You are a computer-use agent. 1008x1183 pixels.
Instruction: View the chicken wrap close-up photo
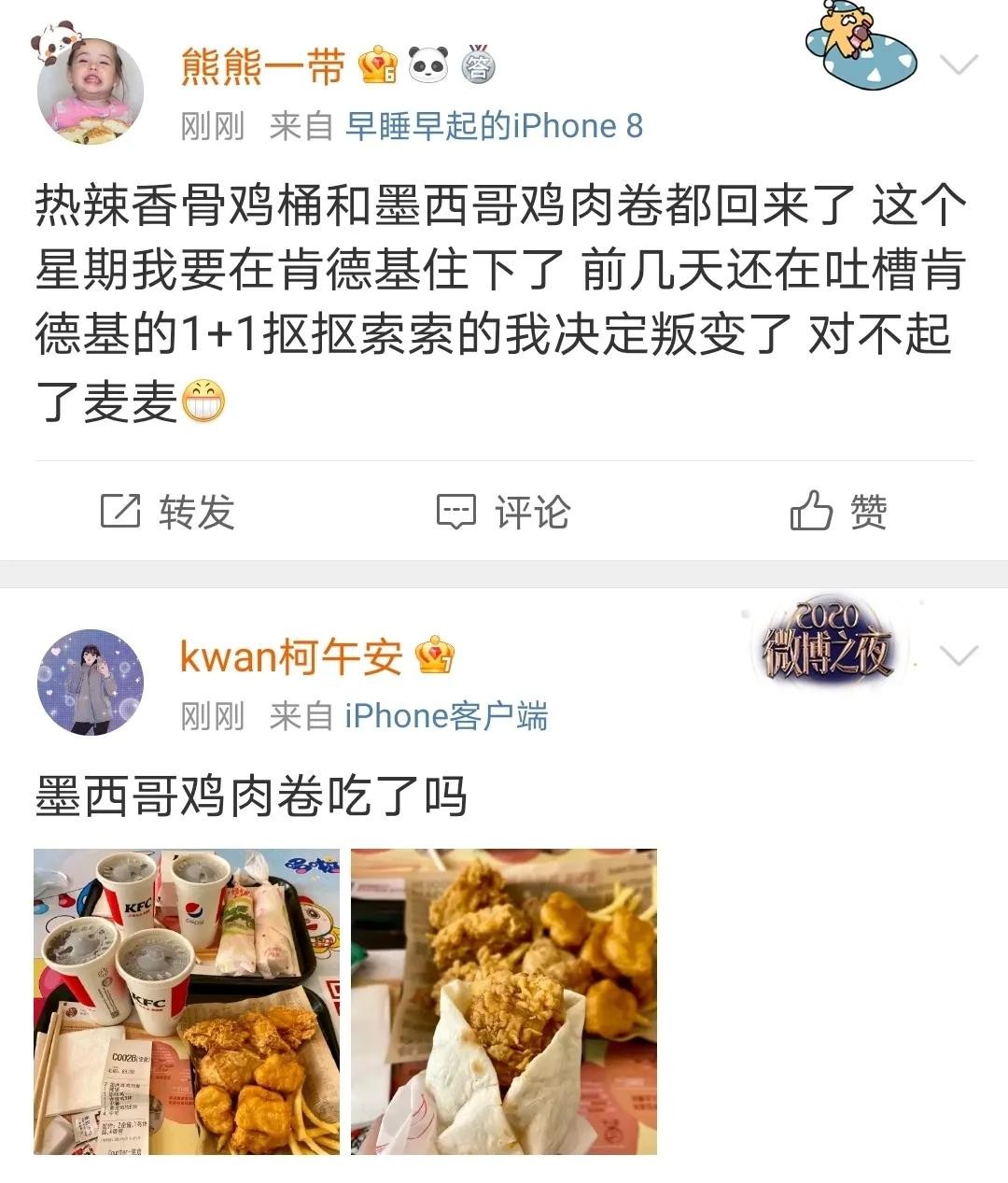coord(504,1001)
